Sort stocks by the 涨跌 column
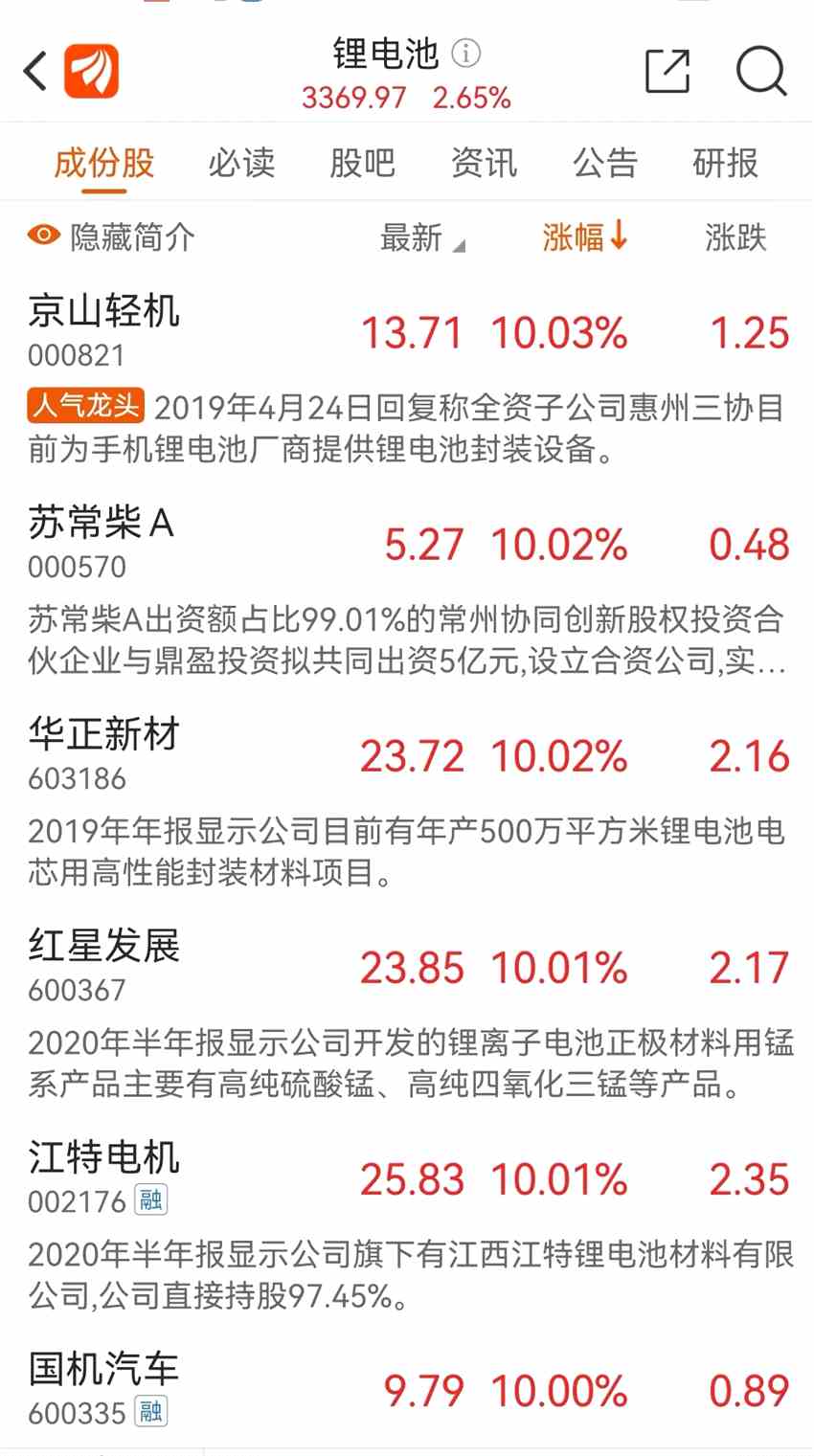814x1456 pixels. tap(735, 237)
